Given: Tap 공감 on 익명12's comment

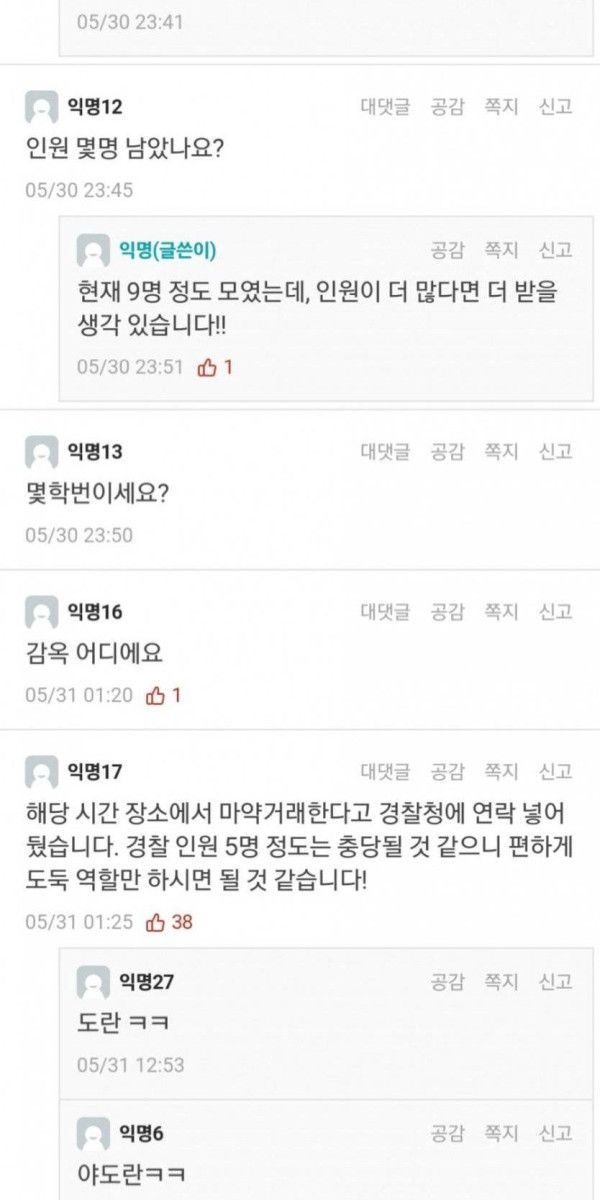Looking at the screenshot, I should click(x=447, y=107).
